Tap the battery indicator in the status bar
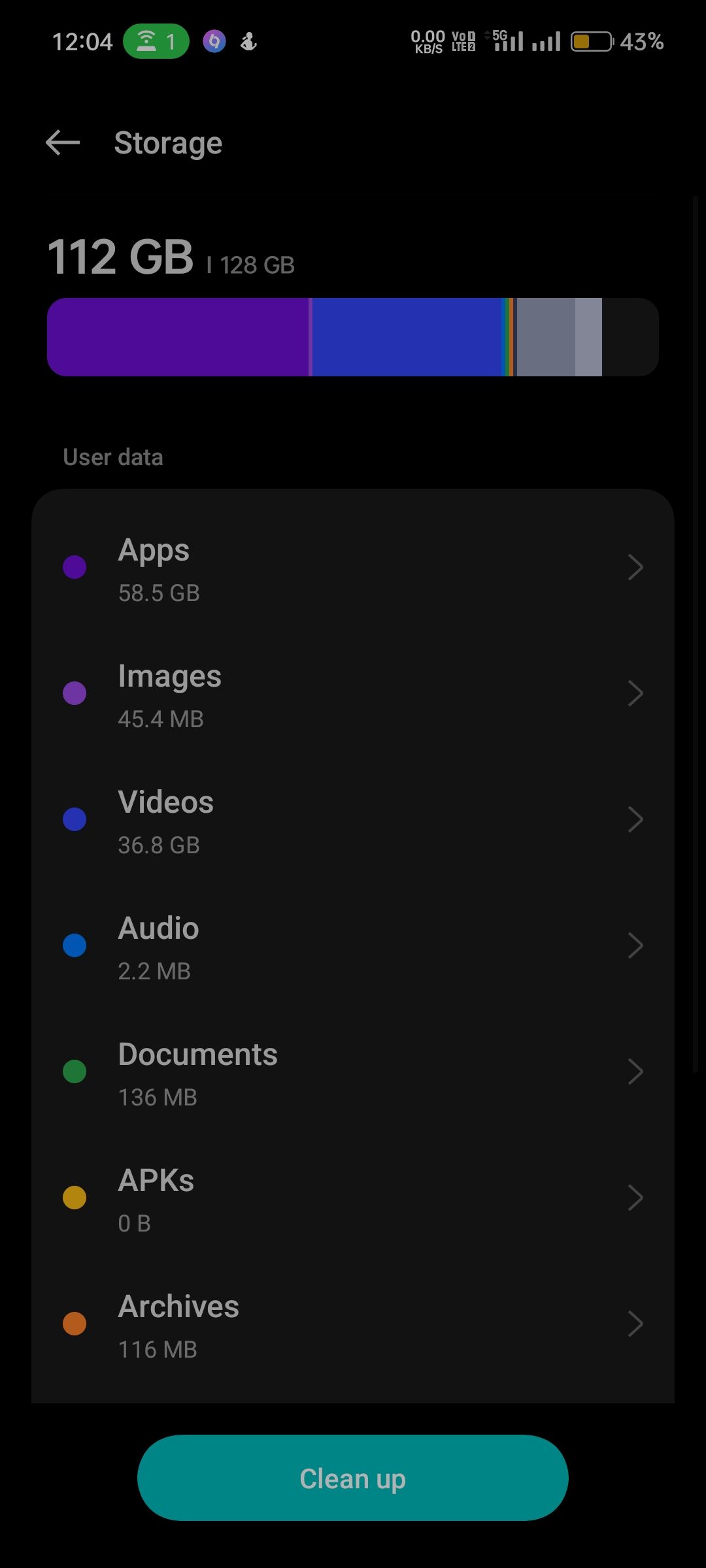Viewport: 706px width, 1568px height. (590, 41)
